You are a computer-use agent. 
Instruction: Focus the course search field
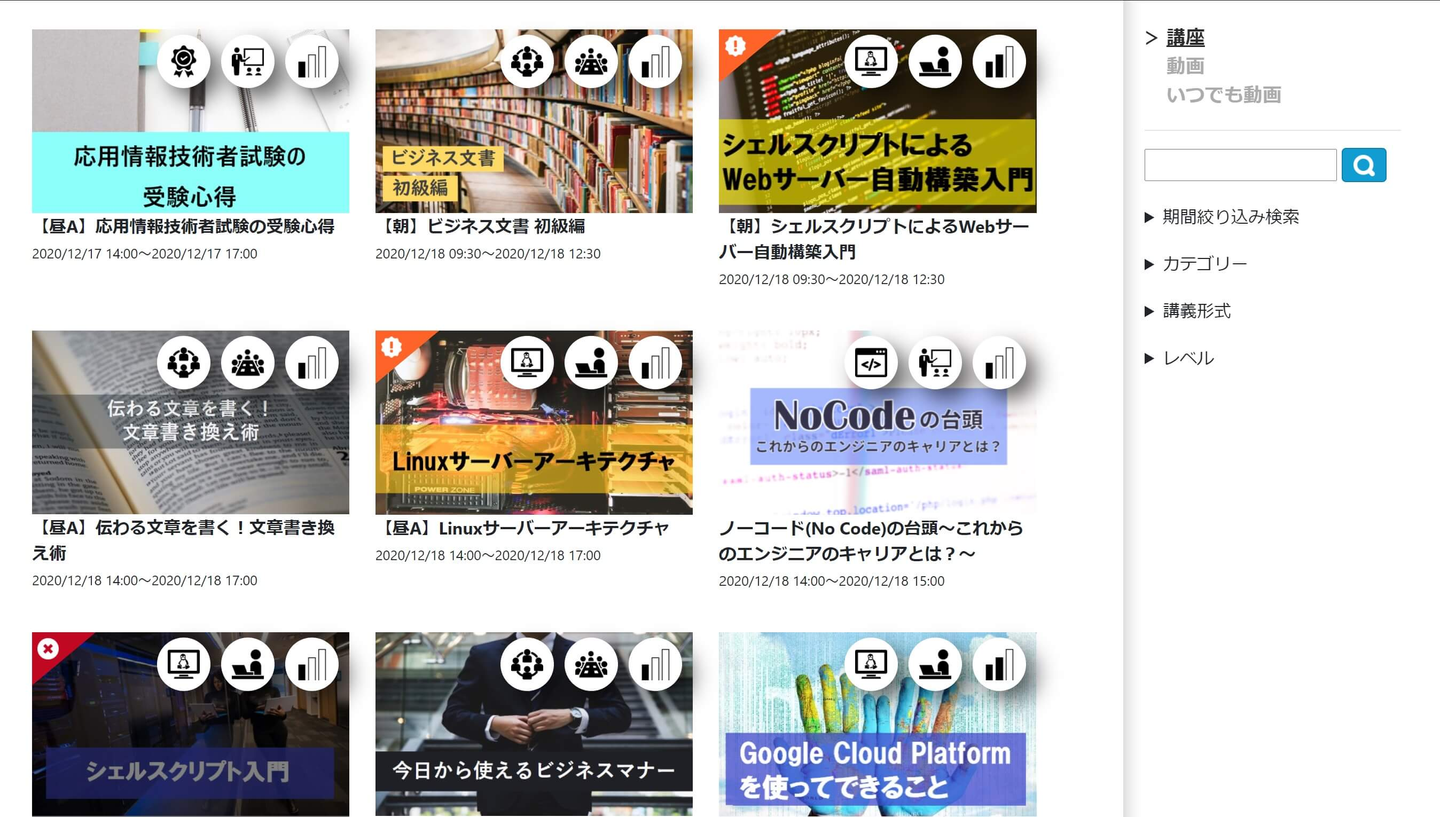1239,165
